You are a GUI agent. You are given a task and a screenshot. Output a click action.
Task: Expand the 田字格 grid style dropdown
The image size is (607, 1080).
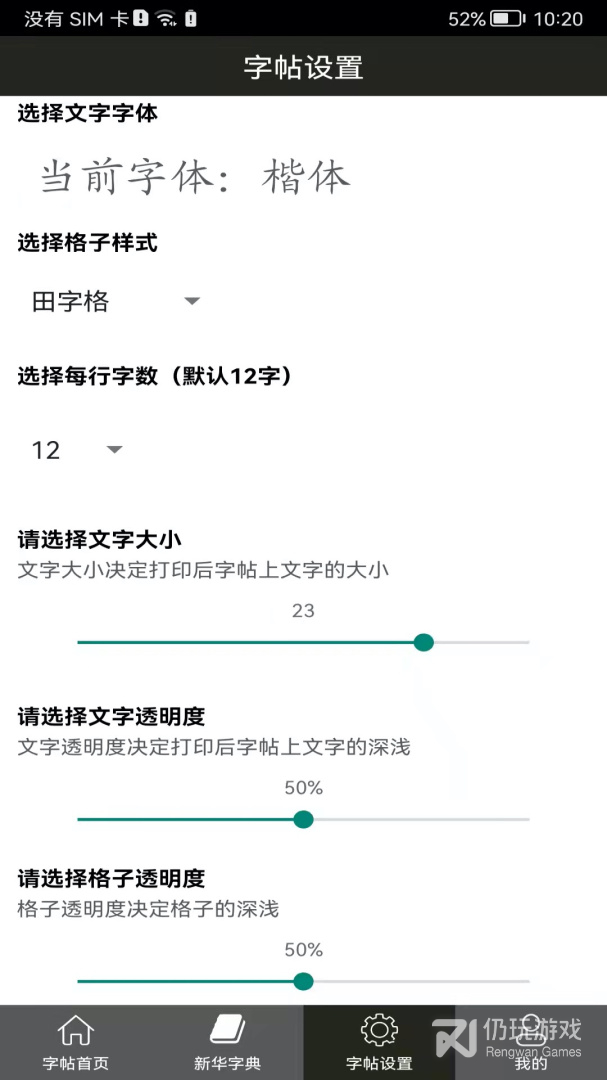coord(115,301)
